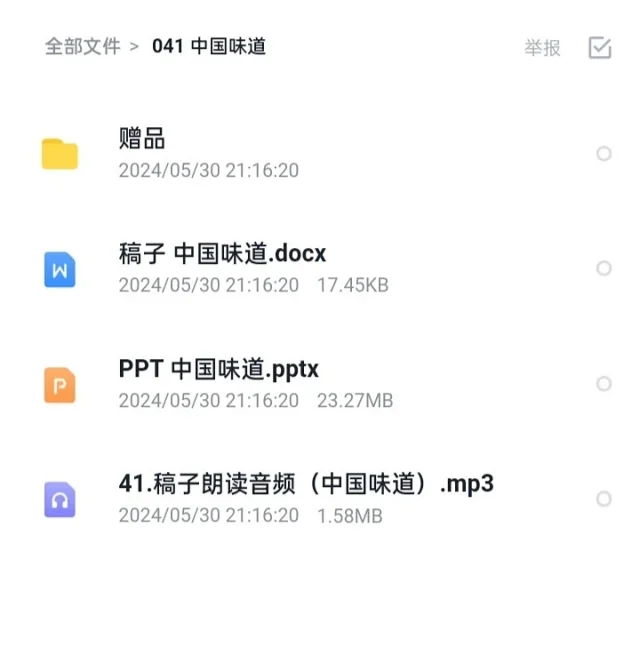The height and width of the screenshot is (655, 640).
Task: Select the PPT 中国味道.pptx file circle
Action: 603,383
